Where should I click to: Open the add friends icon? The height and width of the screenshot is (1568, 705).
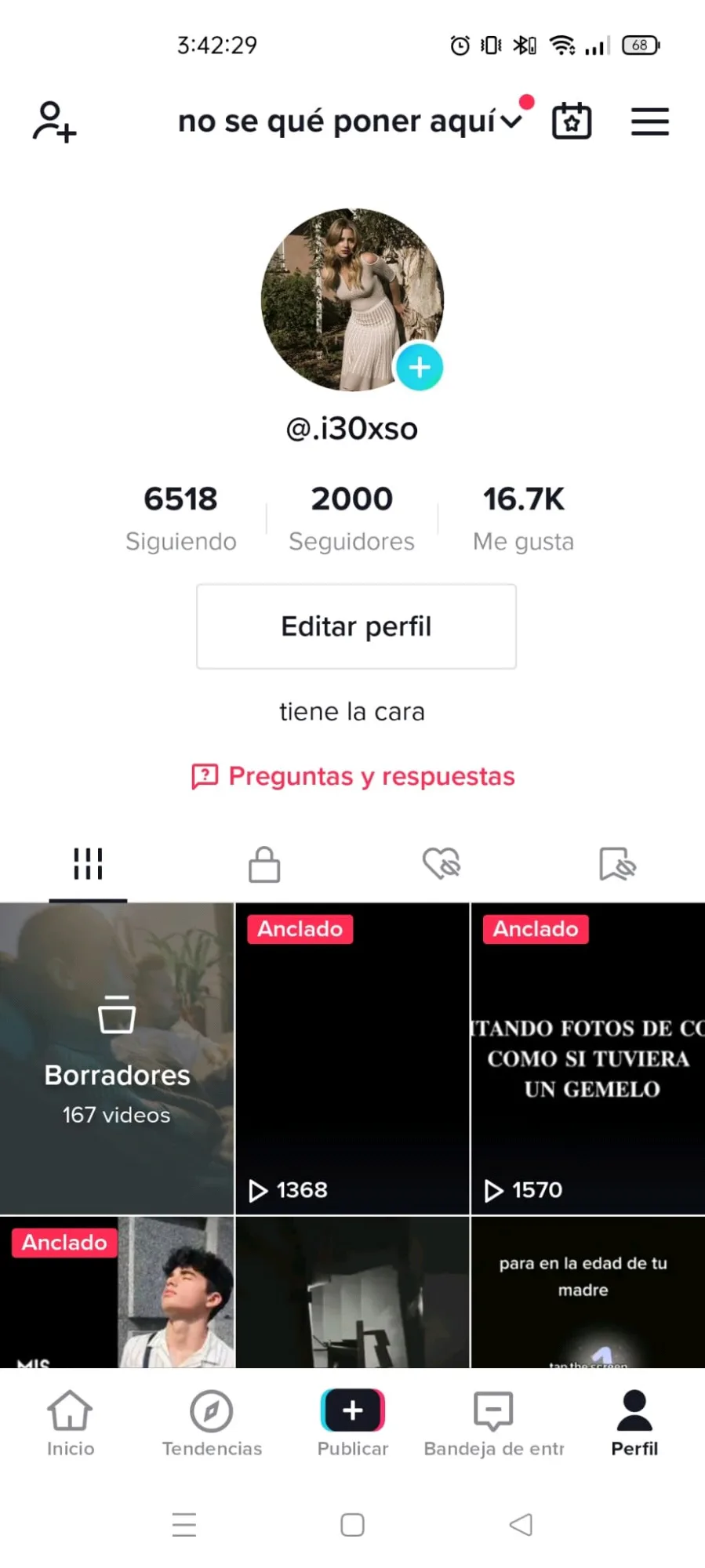coord(54,122)
